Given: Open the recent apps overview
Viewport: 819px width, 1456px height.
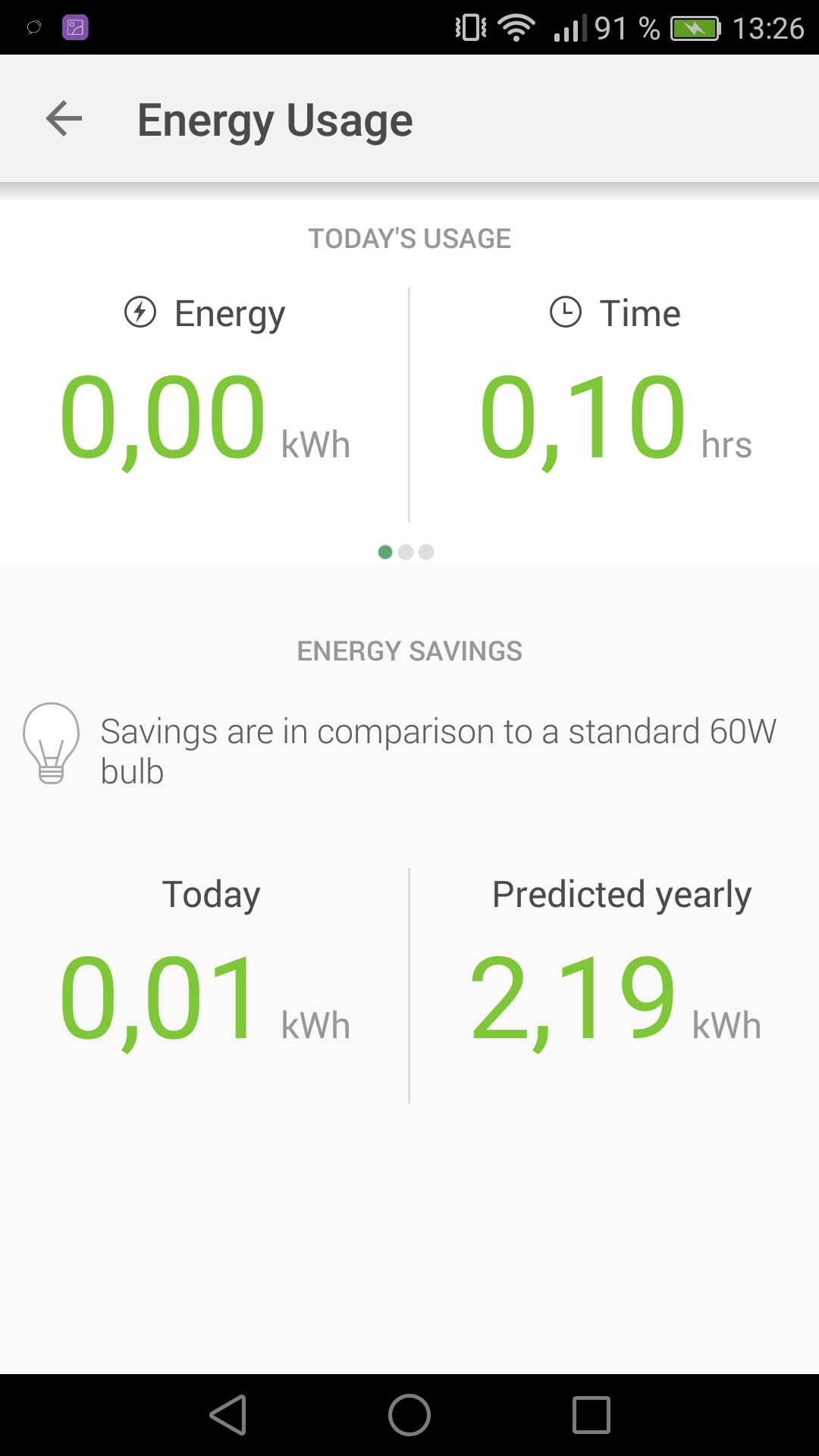Looking at the screenshot, I should tap(591, 1415).
